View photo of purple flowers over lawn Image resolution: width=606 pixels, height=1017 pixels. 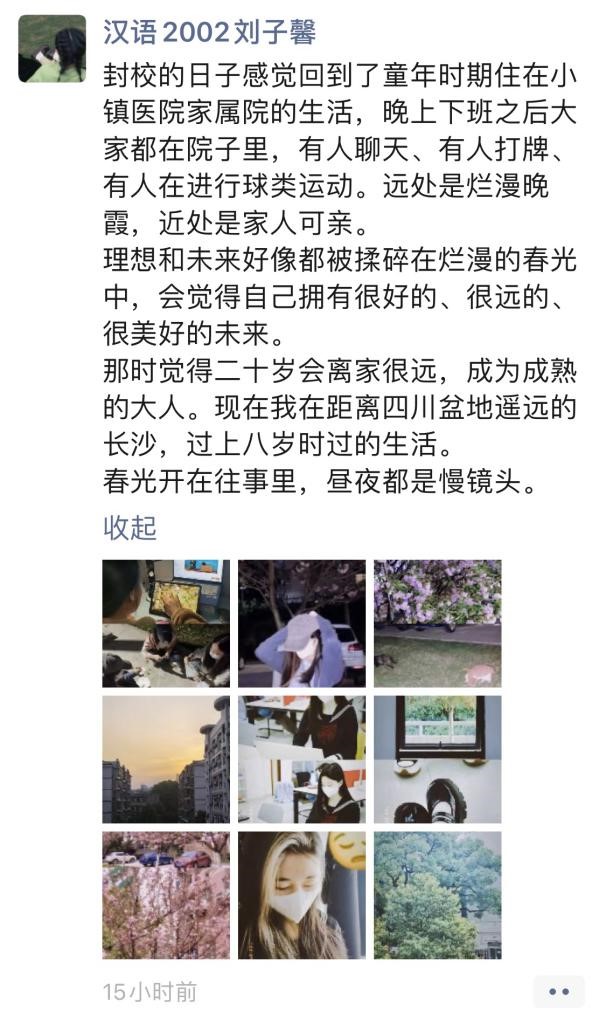tap(437, 623)
